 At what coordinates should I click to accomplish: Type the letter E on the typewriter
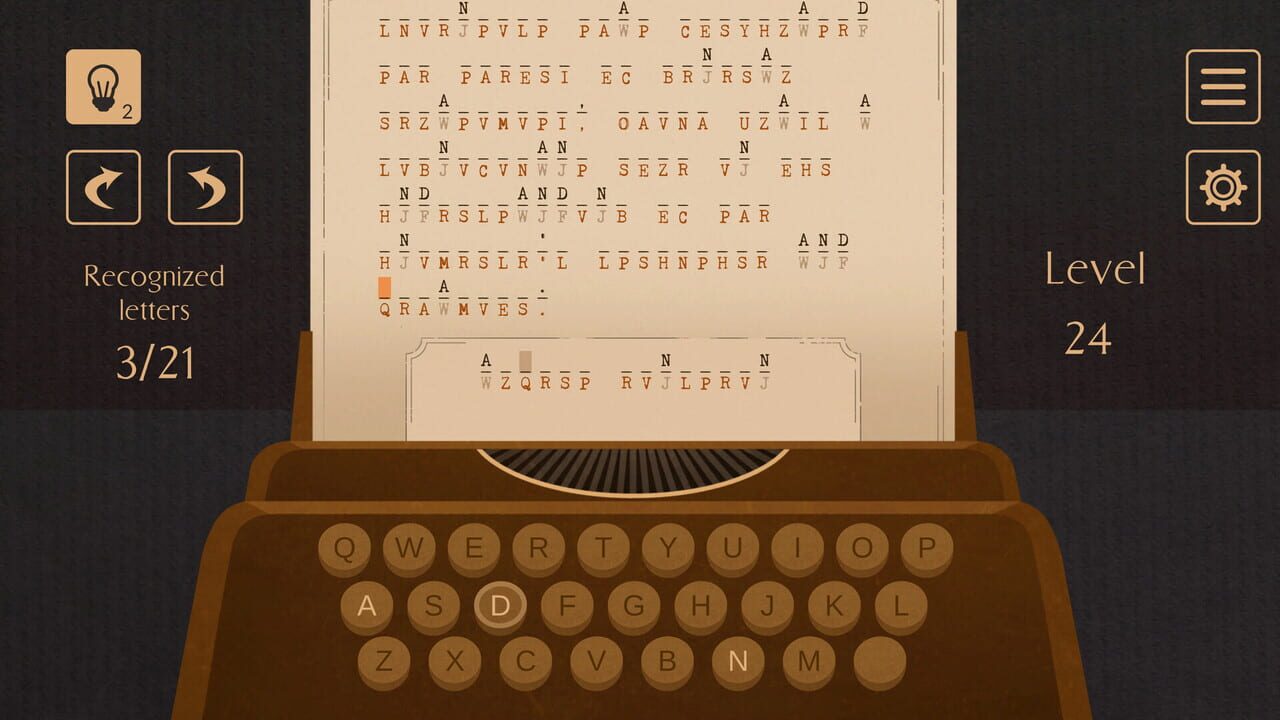coord(474,548)
